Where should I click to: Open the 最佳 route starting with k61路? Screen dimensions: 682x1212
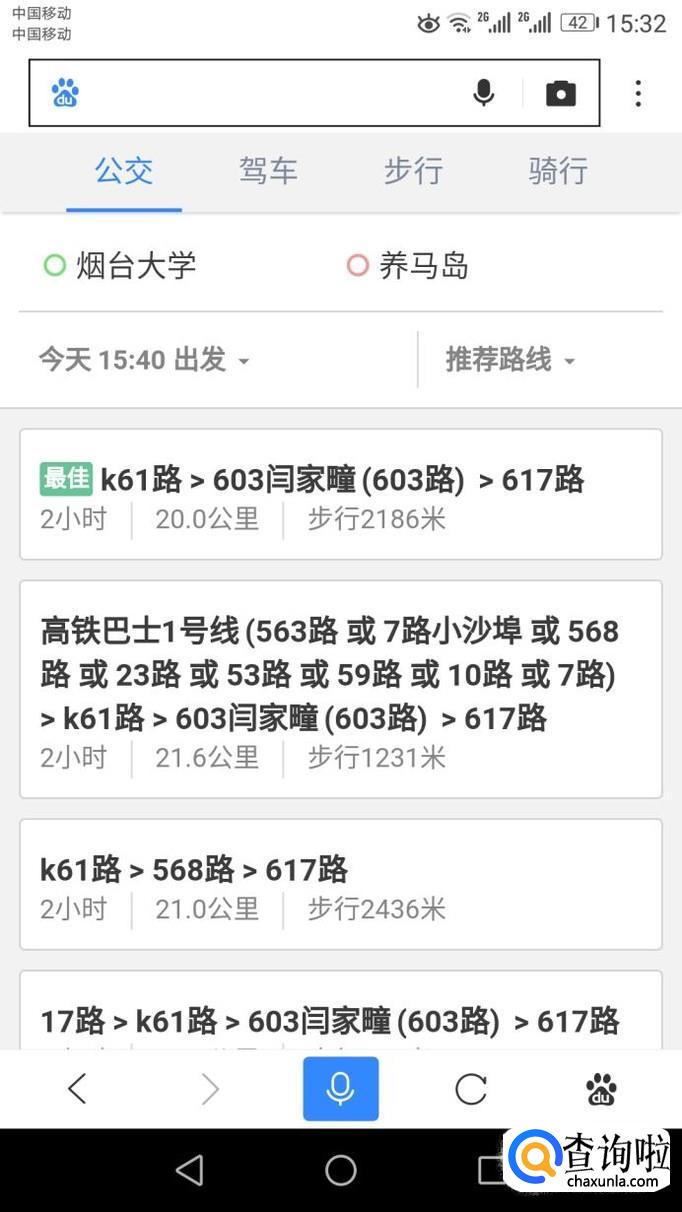341,494
